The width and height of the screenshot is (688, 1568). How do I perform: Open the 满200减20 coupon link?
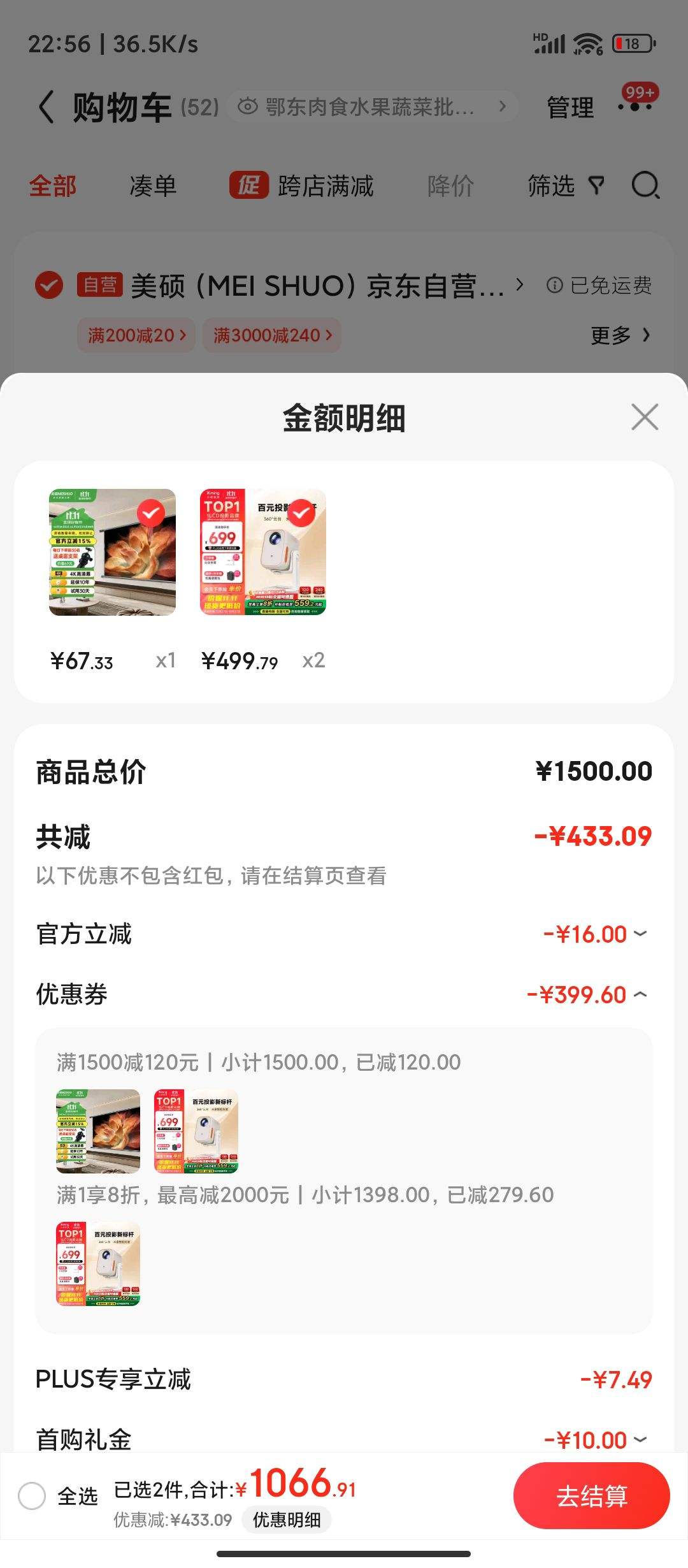[x=138, y=335]
